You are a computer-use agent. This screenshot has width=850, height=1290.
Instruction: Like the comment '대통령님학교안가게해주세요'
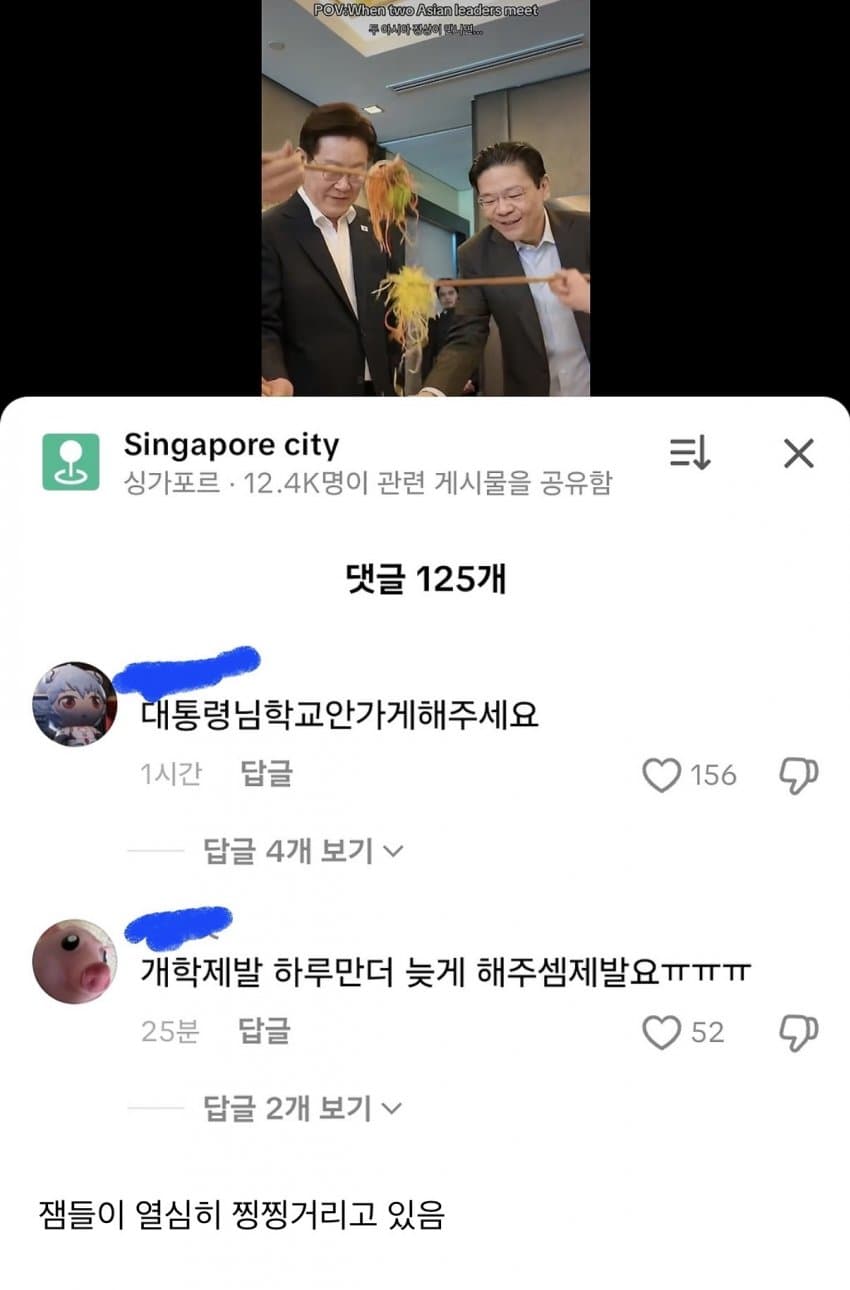click(x=661, y=775)
